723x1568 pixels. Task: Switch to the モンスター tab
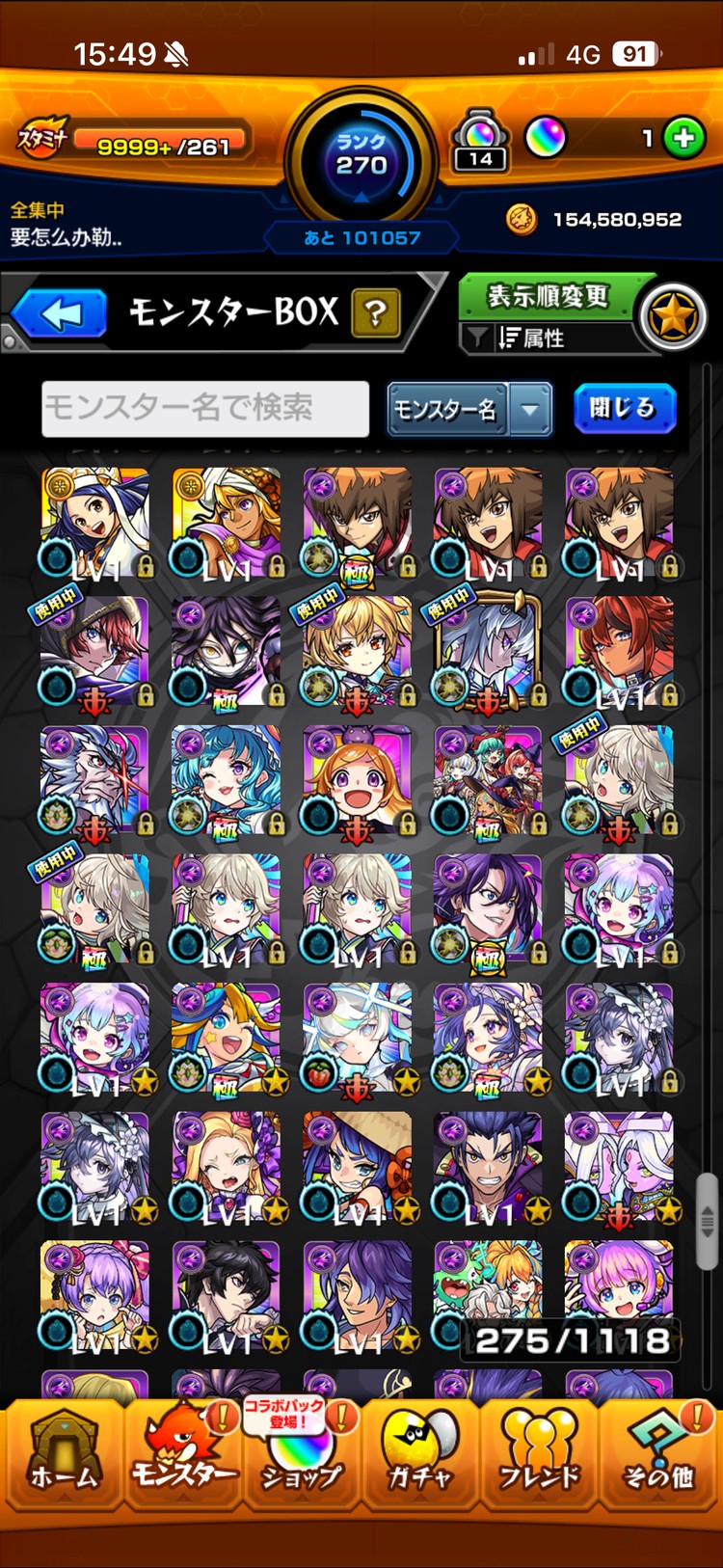[183, 1454]
